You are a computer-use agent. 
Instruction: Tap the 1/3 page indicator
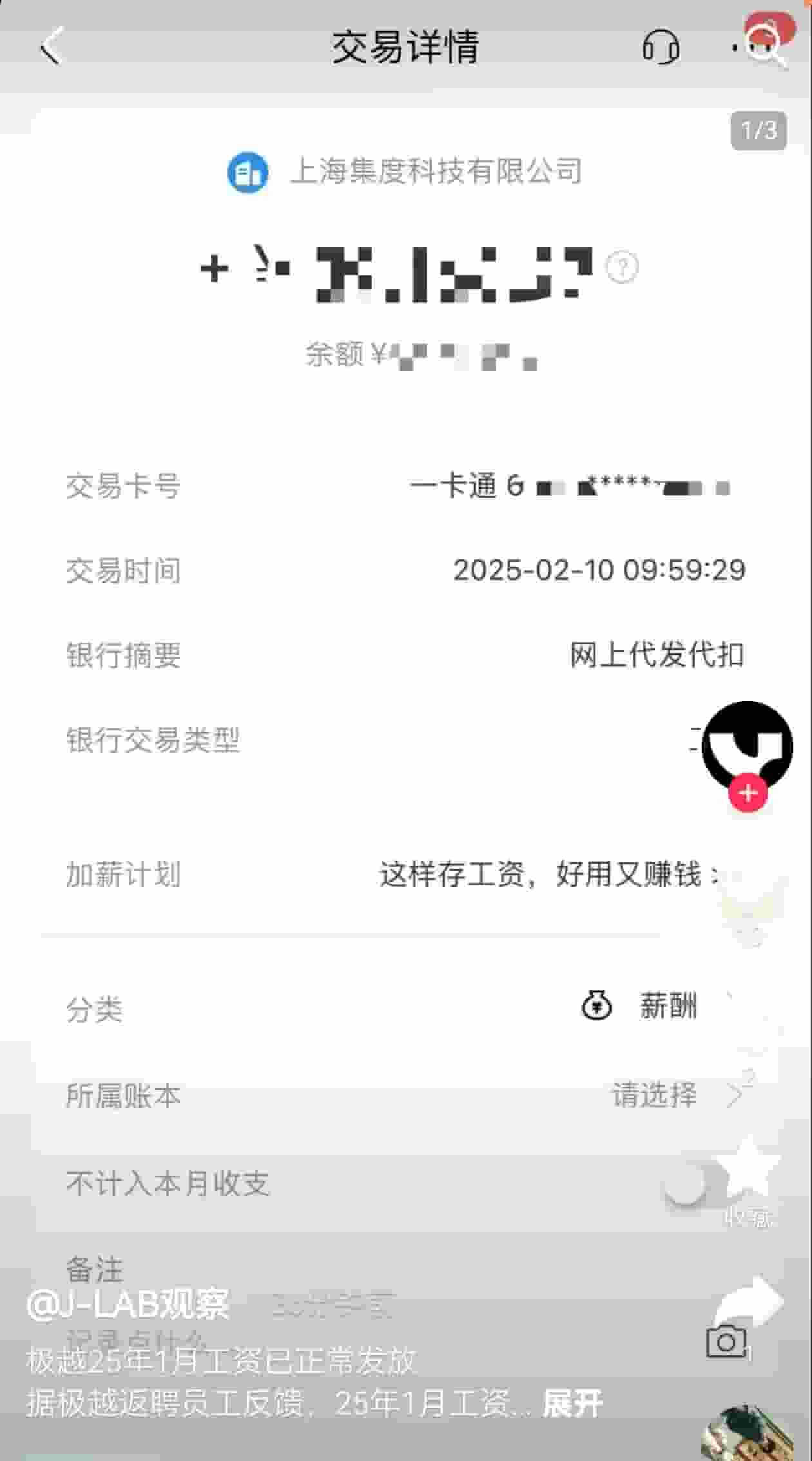(759, 130)
